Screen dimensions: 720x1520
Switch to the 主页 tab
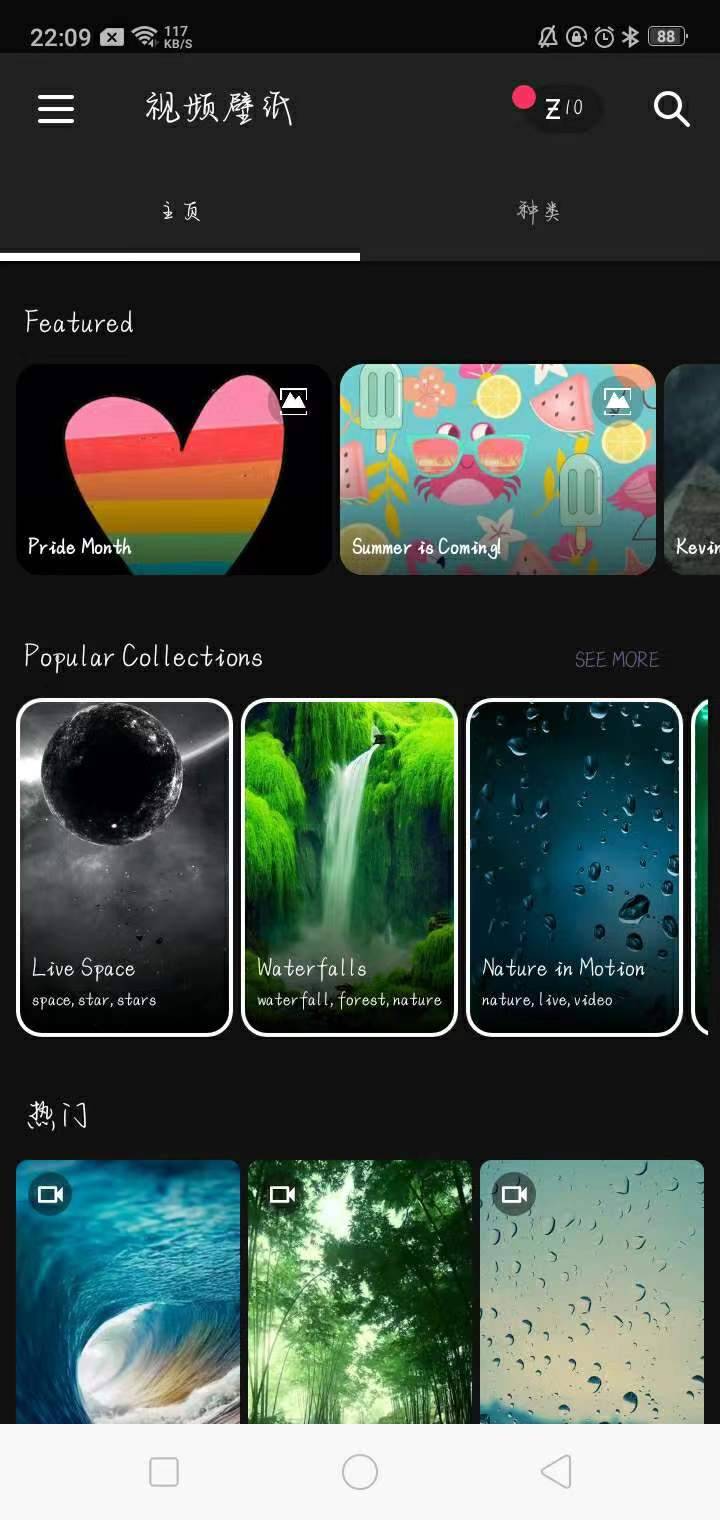180,211
